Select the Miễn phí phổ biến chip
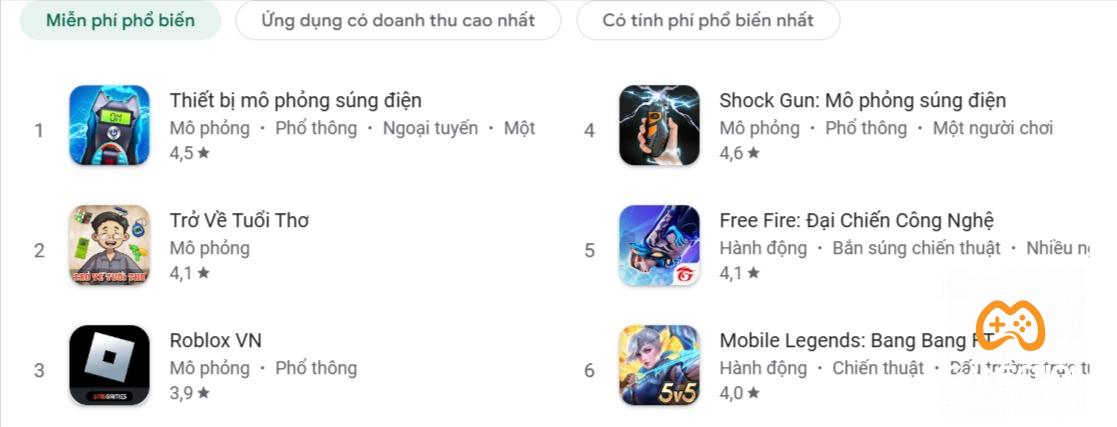Screen dimensions: 1117x427 [120, 20]
